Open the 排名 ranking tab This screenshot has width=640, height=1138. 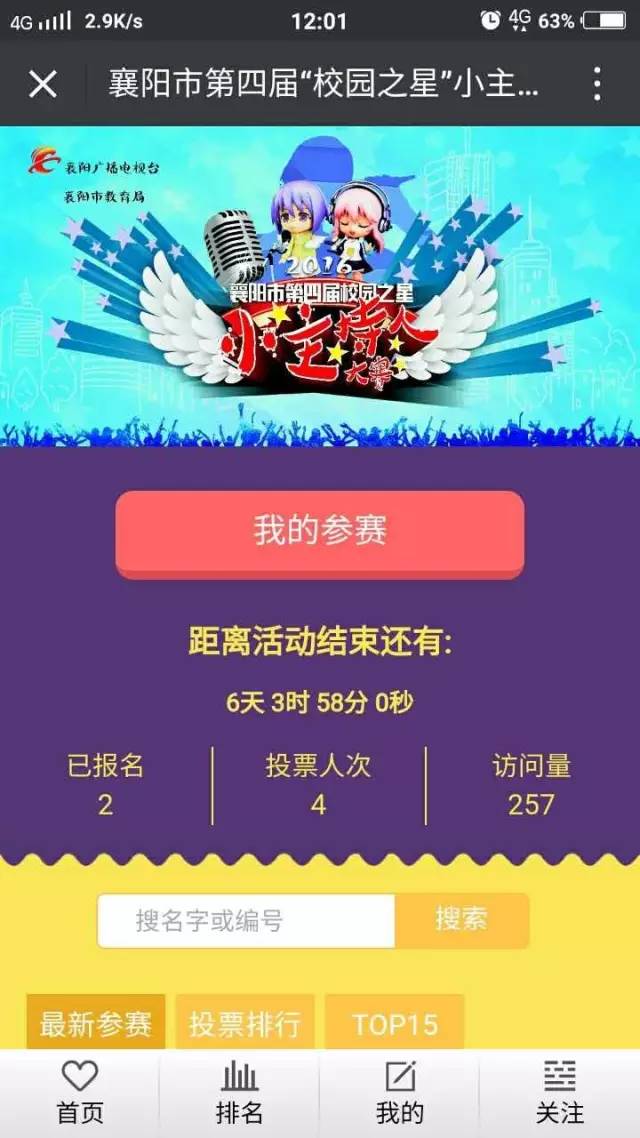240,1093
